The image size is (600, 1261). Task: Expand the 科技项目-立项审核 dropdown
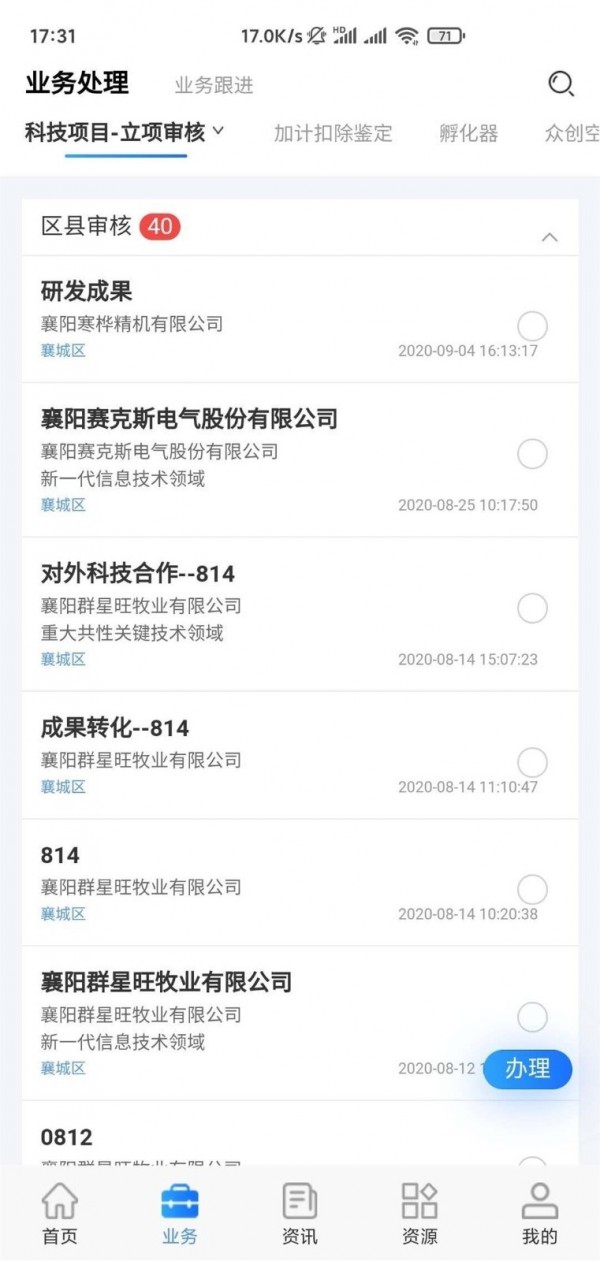(124, 132)
